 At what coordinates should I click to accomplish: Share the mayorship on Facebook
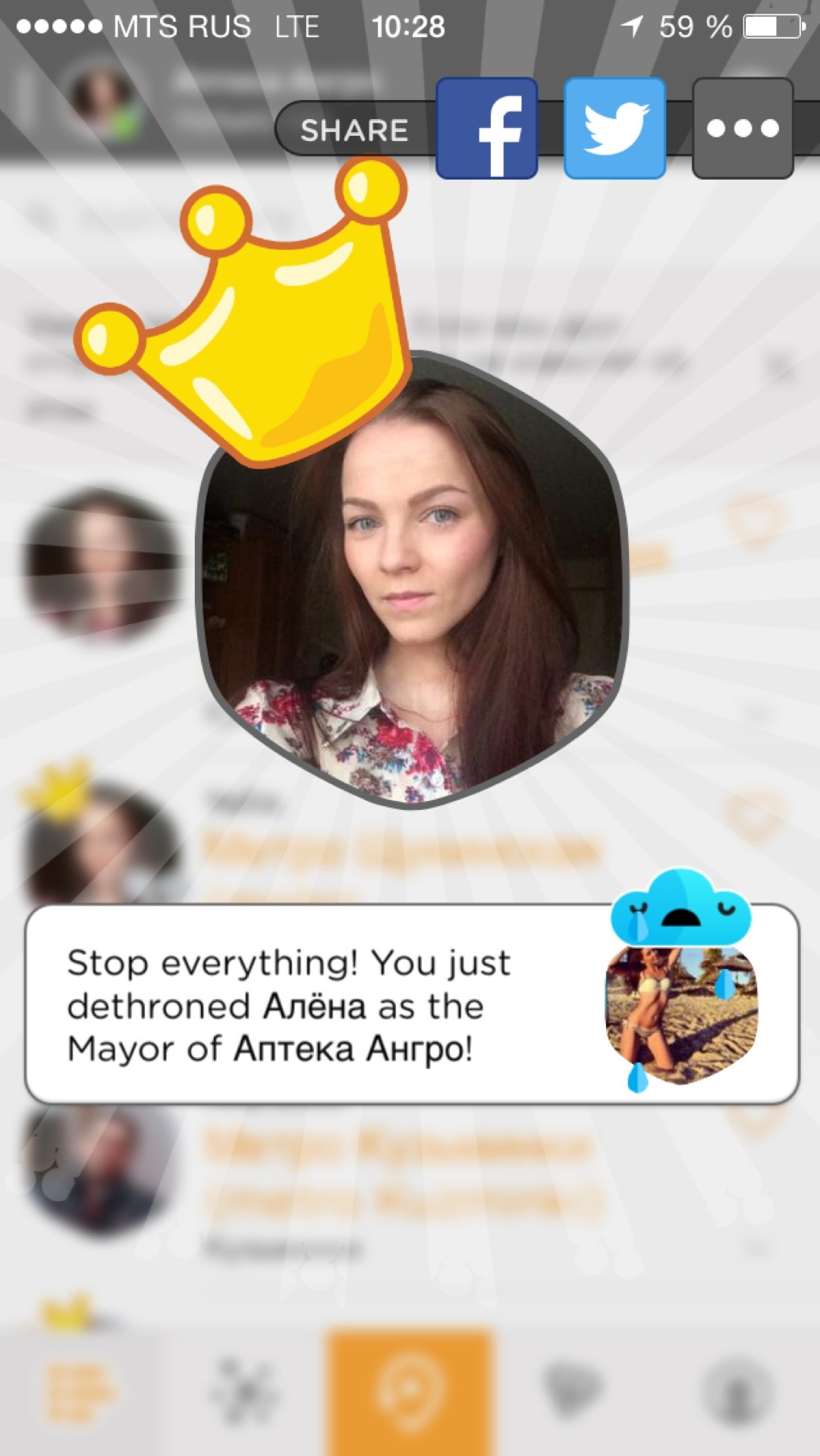tap(487, 128)
